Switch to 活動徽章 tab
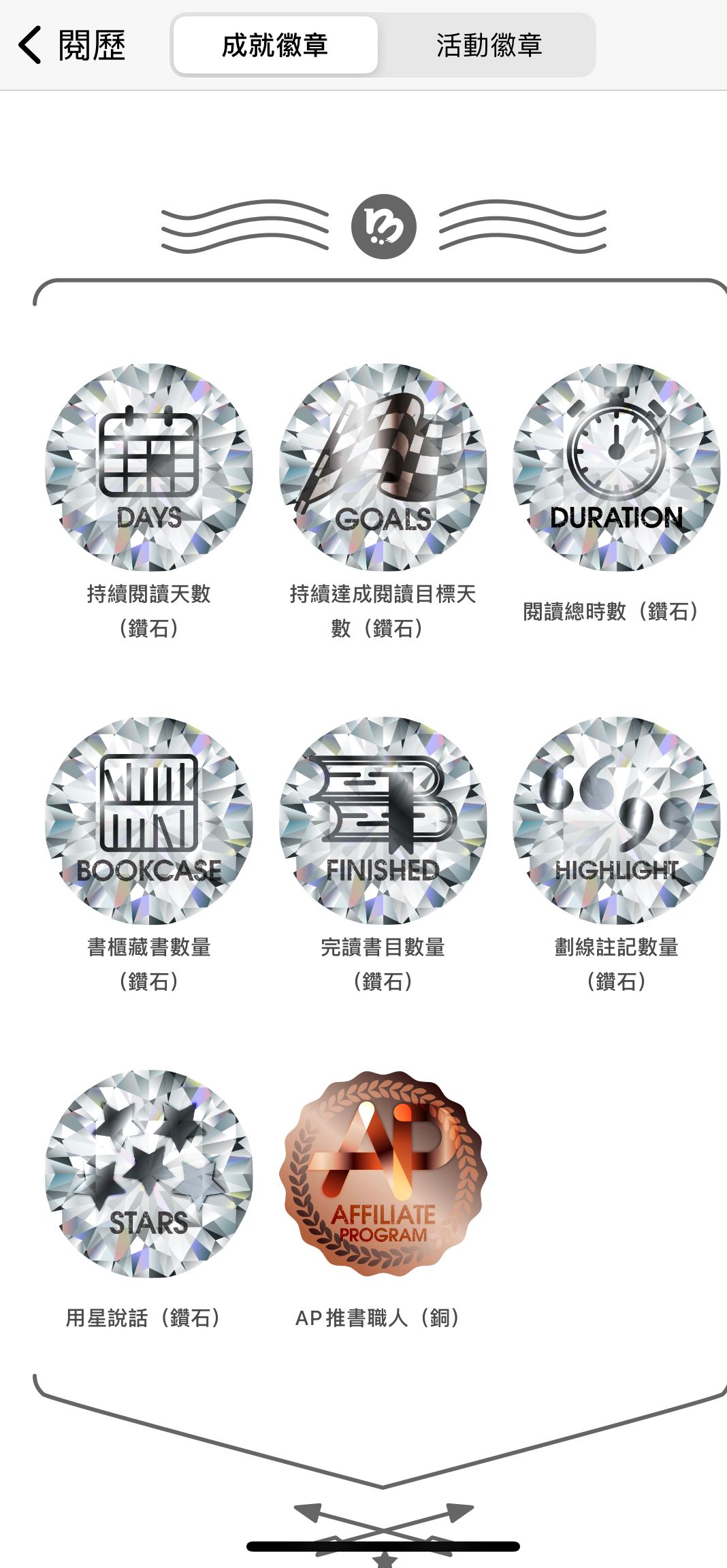This screenshot has height=1568, width=727. pos(489,46)
